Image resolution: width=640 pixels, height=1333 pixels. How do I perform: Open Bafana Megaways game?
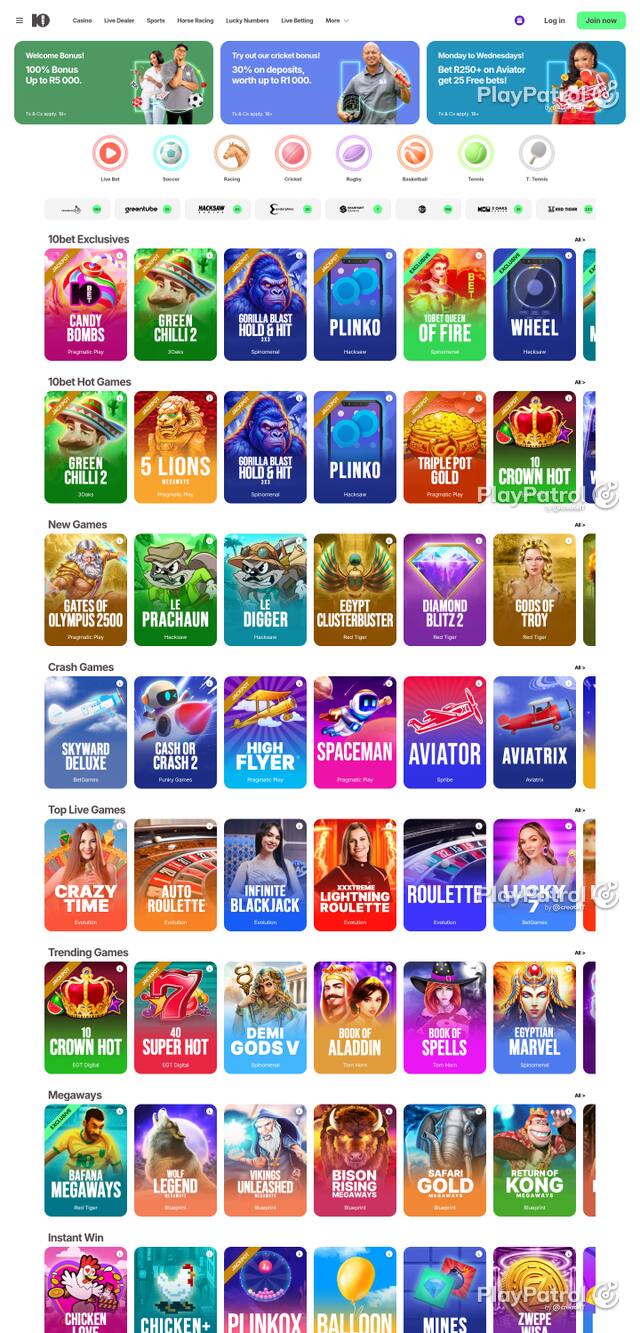(86, 1160)
